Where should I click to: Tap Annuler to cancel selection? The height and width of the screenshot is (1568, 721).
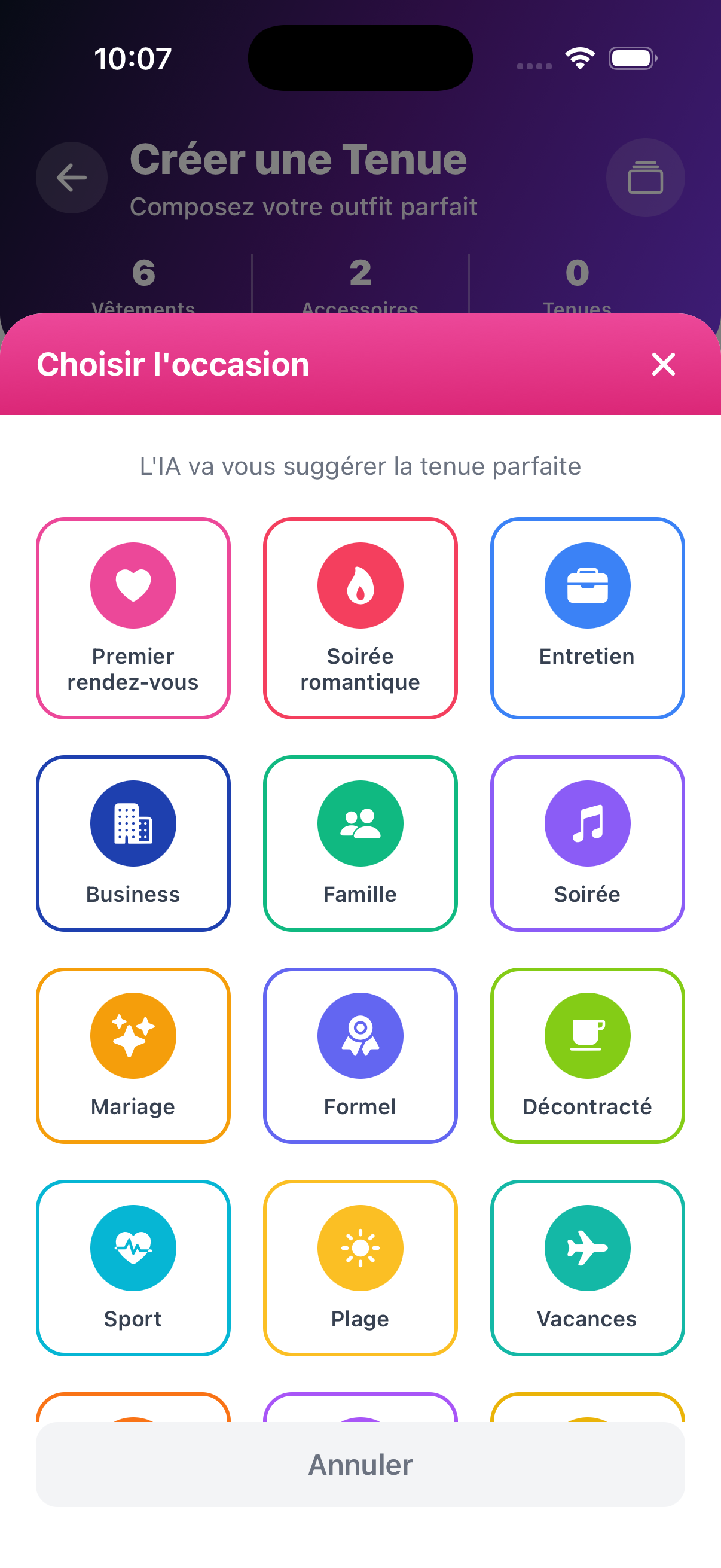(360, 1465)
